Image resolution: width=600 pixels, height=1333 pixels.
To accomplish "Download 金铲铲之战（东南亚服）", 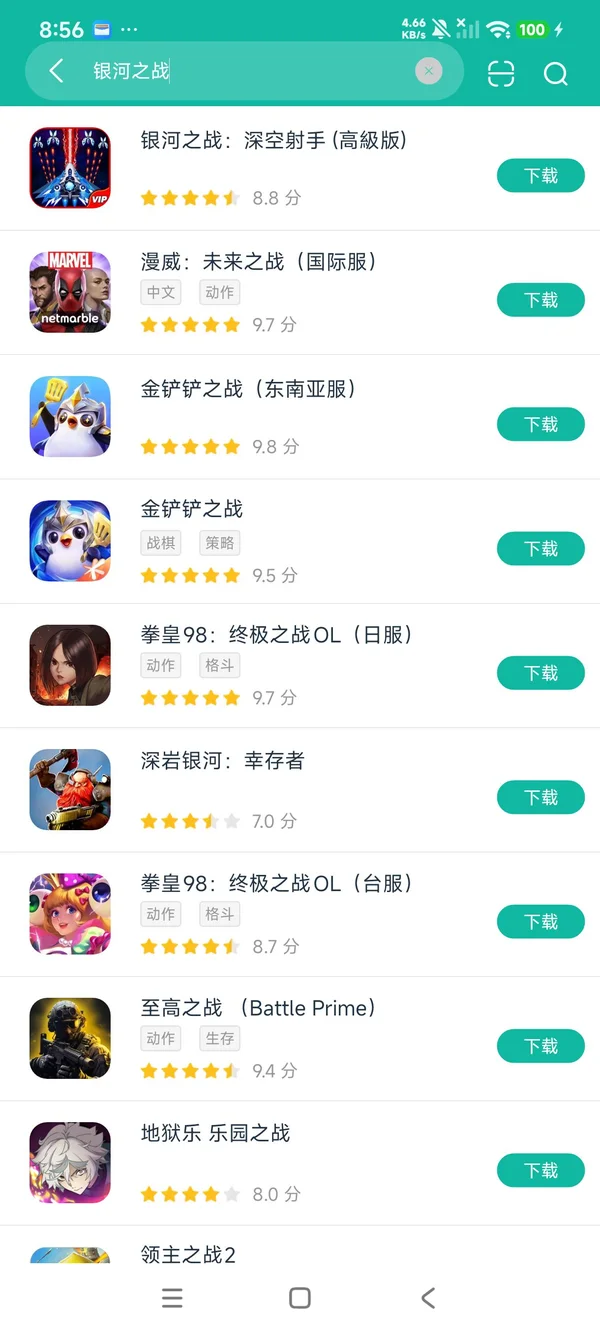I will pyautogui.click(x=540, y=424).
